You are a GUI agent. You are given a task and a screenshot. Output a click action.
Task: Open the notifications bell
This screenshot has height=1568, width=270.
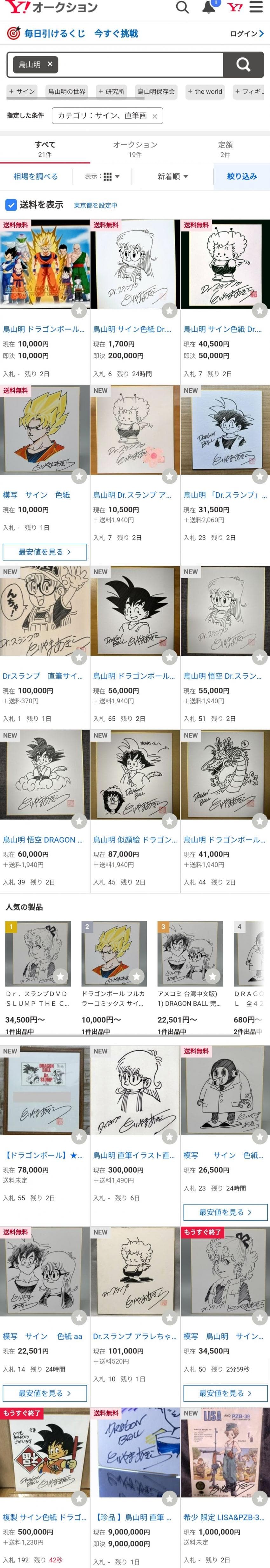point(208,7)
